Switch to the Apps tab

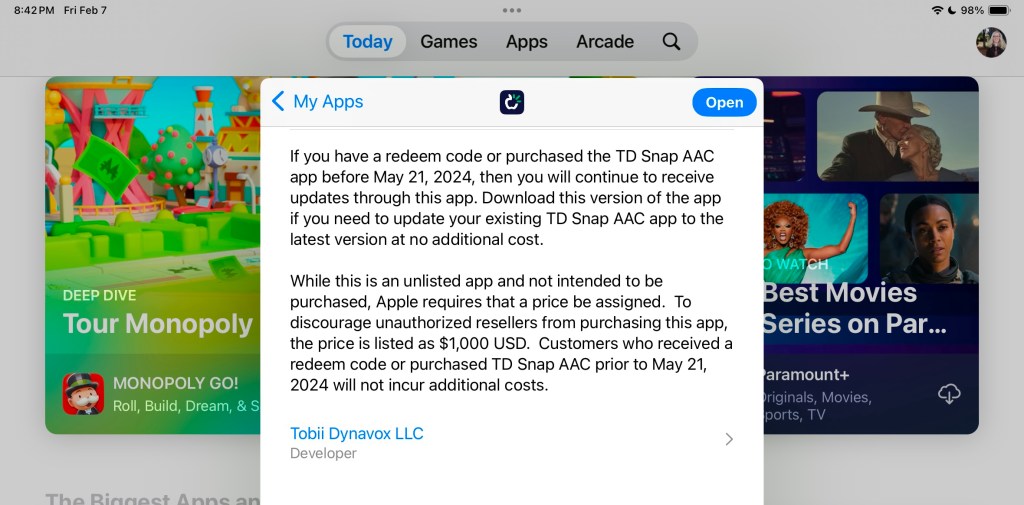pos(526,42)
